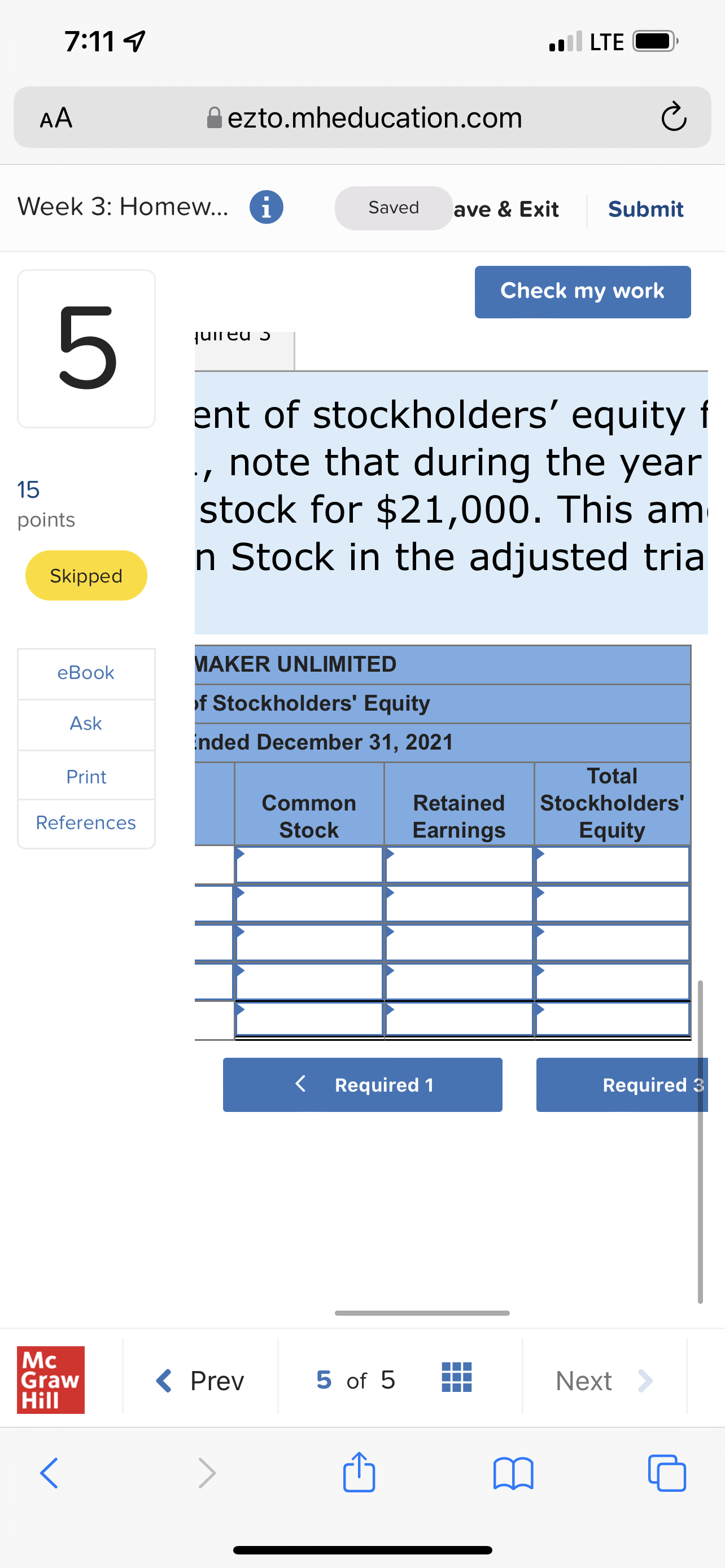Open References link
This screenshot has height=1568, width=725.
click(x=86, y=823)
